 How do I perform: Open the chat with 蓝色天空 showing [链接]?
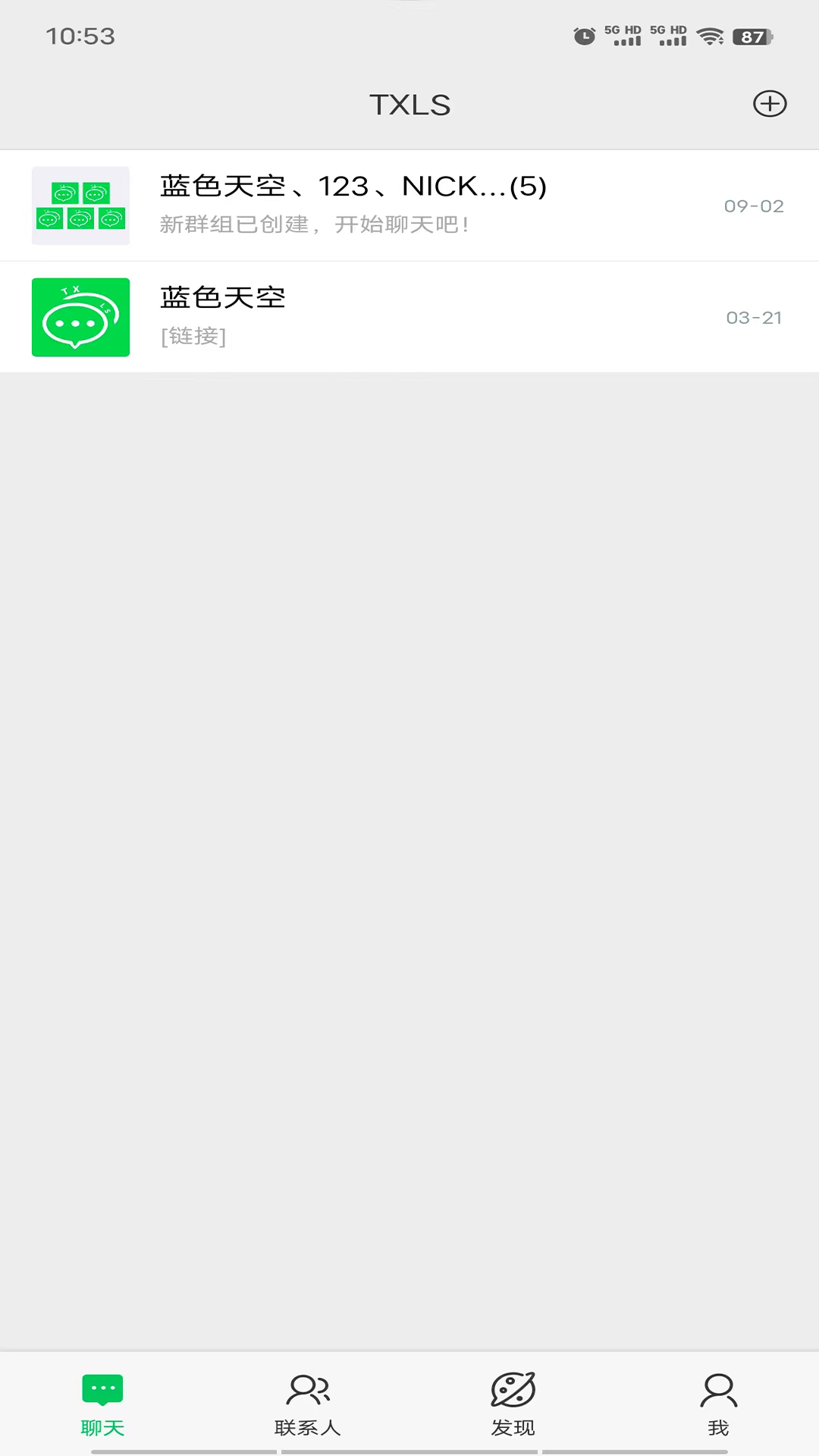[409, 317]
